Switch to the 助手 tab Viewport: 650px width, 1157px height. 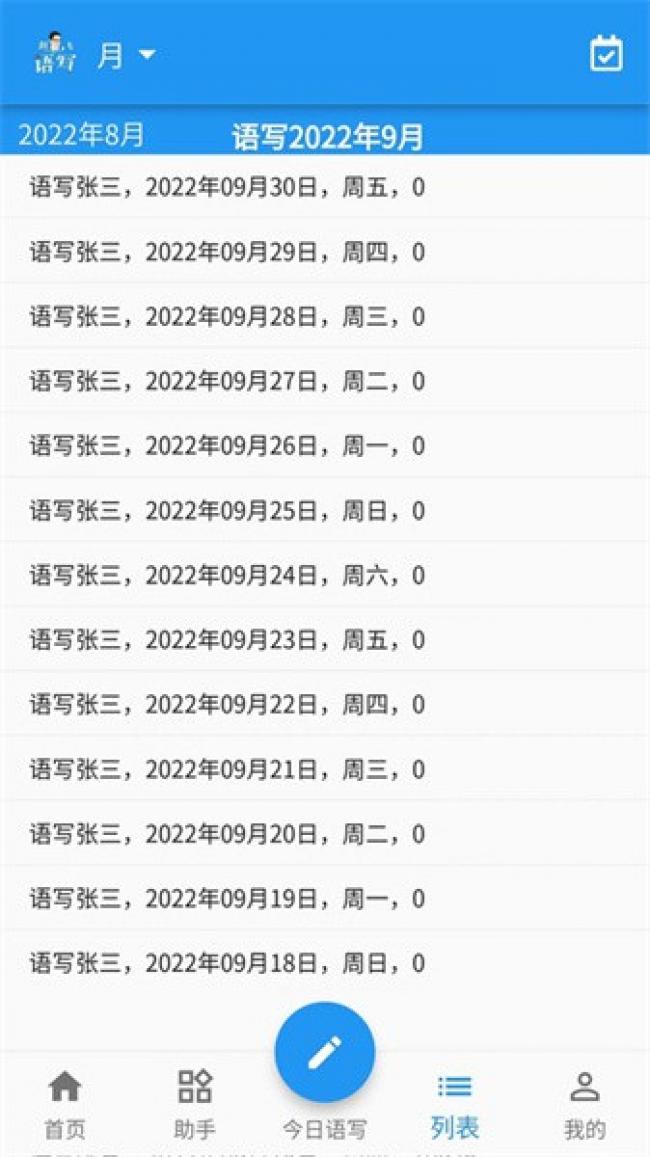click(x=195, y=1105)
